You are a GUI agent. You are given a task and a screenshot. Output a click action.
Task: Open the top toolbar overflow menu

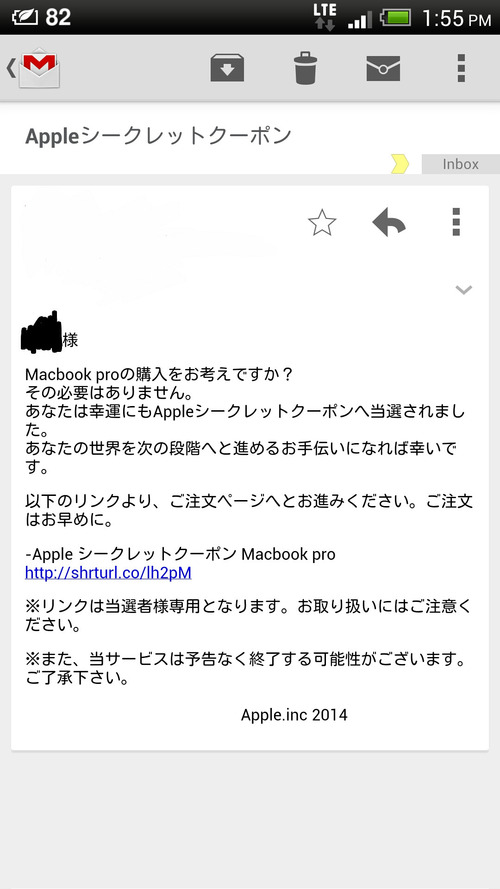[461, 68]
